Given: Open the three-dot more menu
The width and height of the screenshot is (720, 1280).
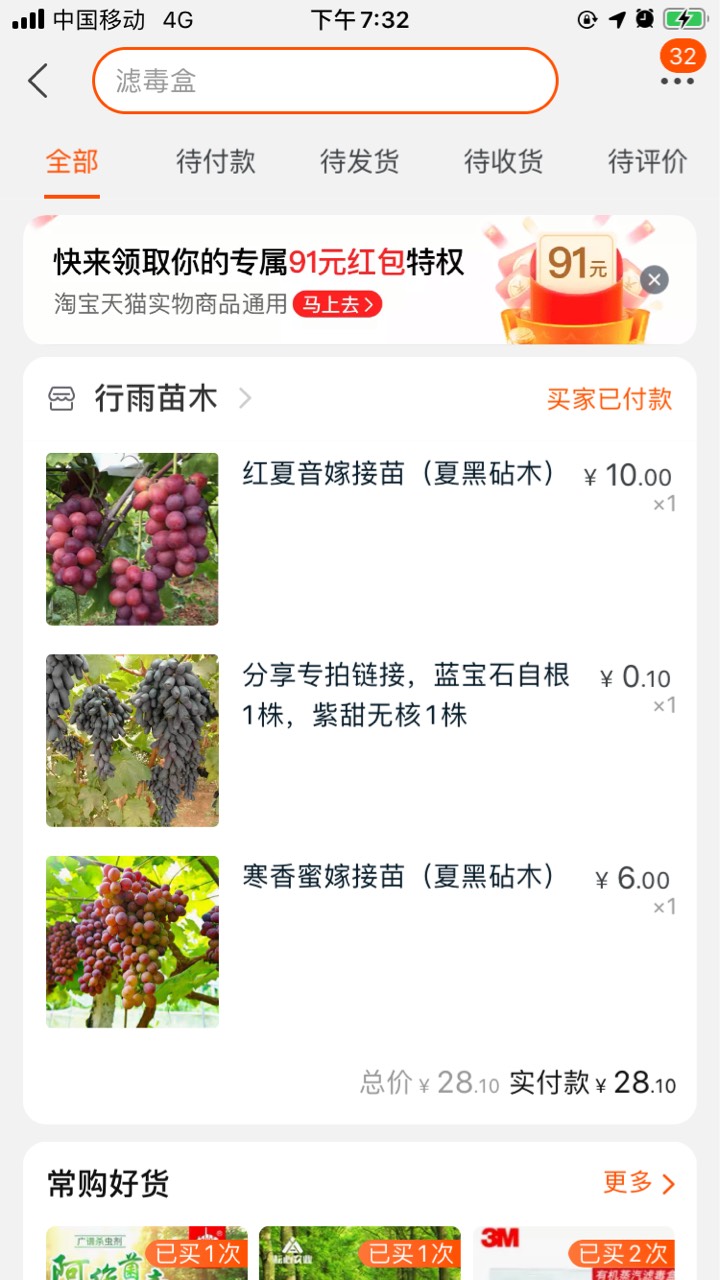Looking at the screenshot, I should tap(677, 81).
